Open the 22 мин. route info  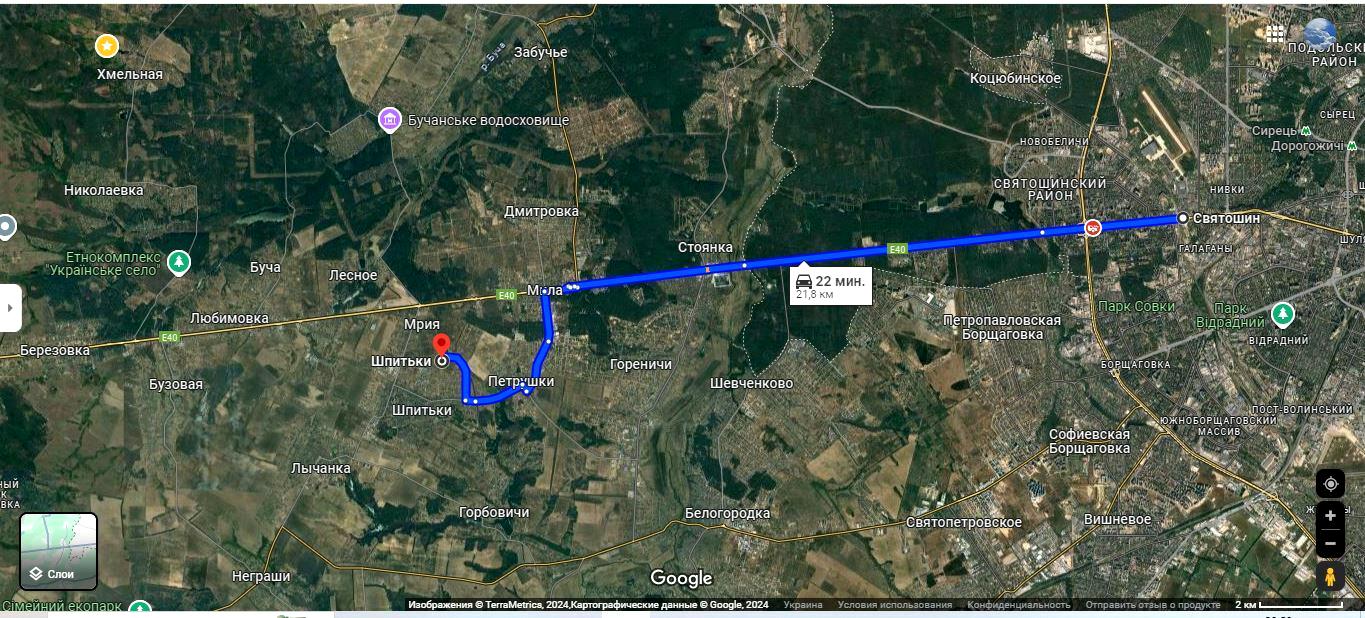tap(829, 286)
